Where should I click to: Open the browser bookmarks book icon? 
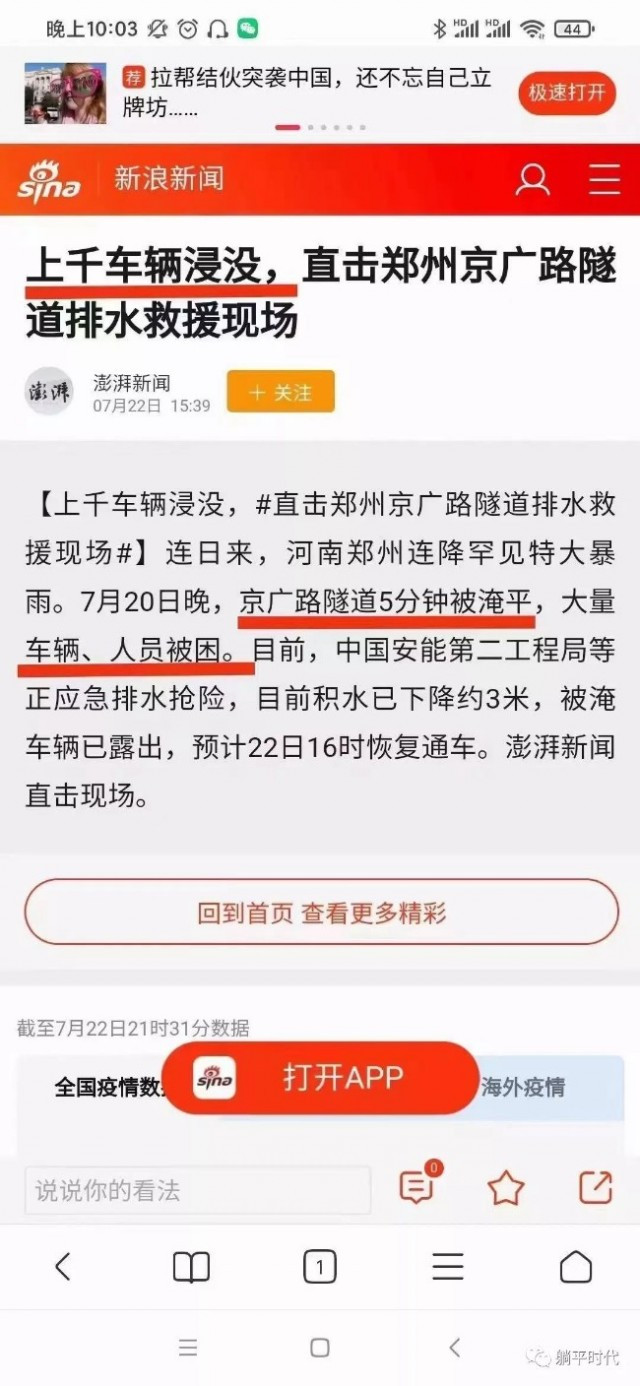[x=191, y=1267]
